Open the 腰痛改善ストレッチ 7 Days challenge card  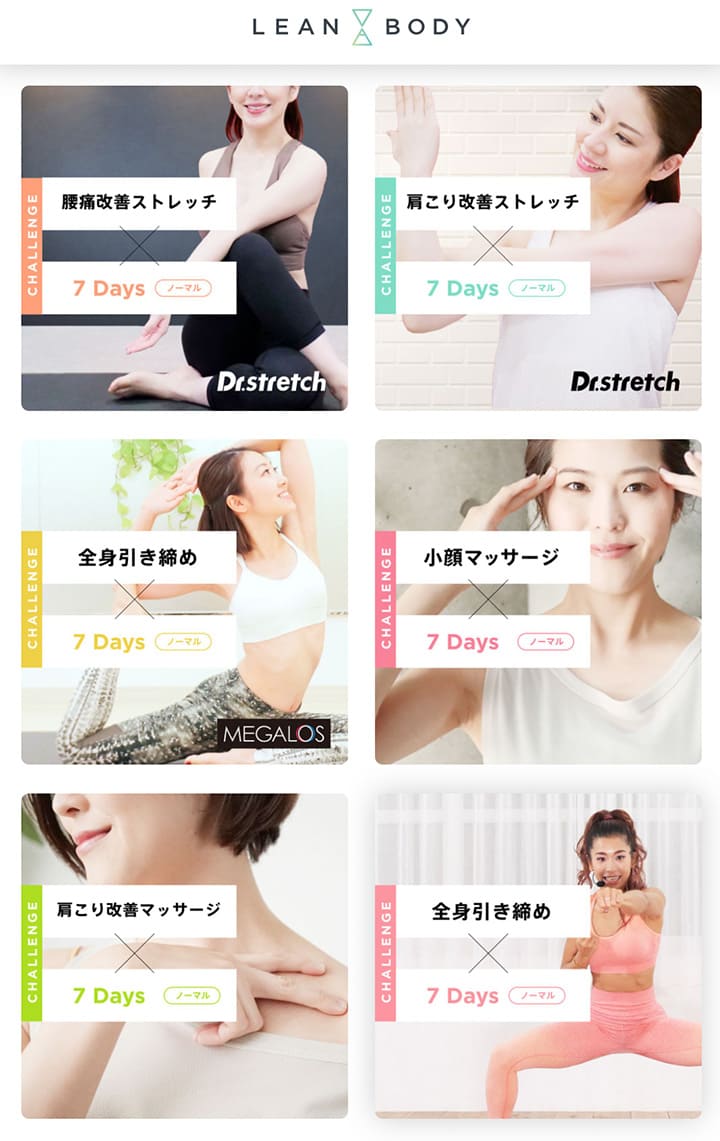pyautogui.click(x=184, y=247)
